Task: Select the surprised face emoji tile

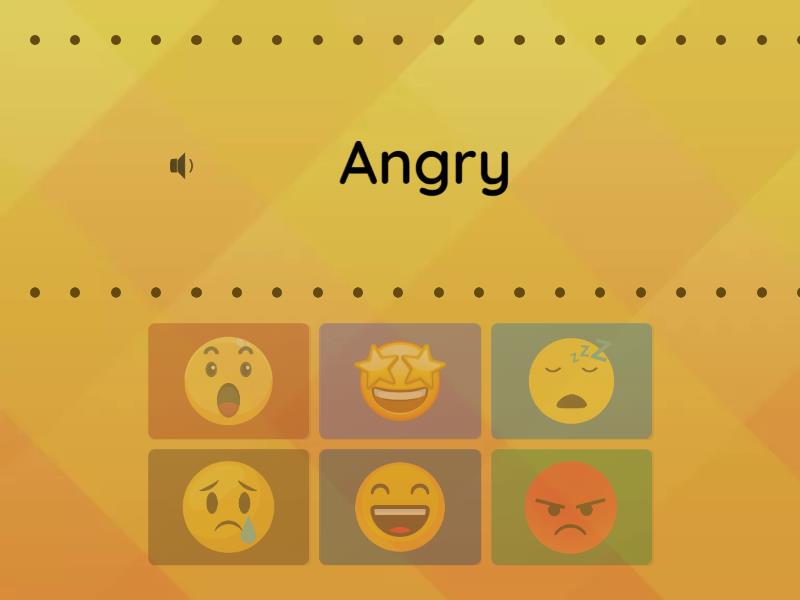Action: pos(229,381)
